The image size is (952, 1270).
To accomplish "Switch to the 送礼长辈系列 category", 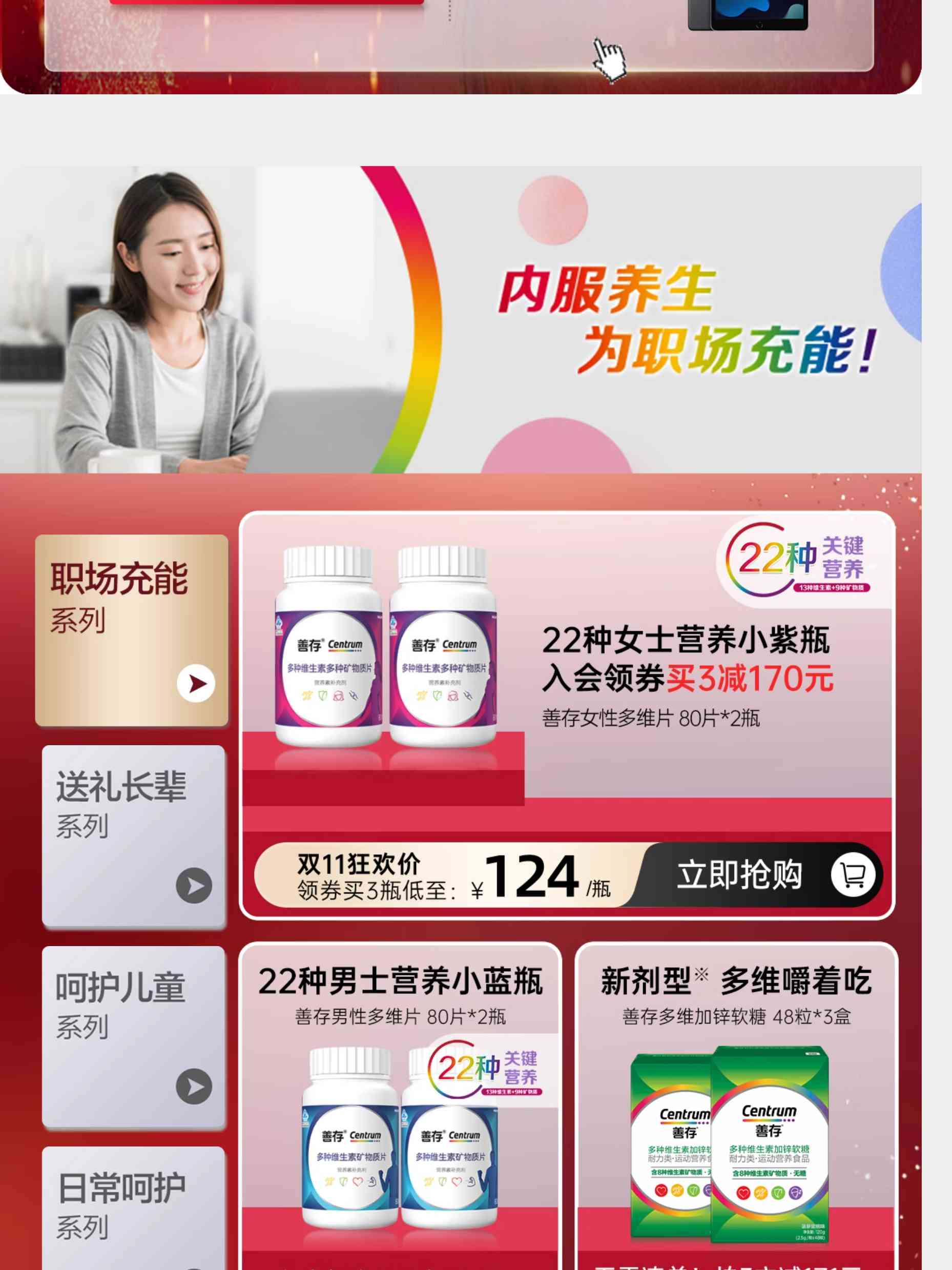I will 133,835.
